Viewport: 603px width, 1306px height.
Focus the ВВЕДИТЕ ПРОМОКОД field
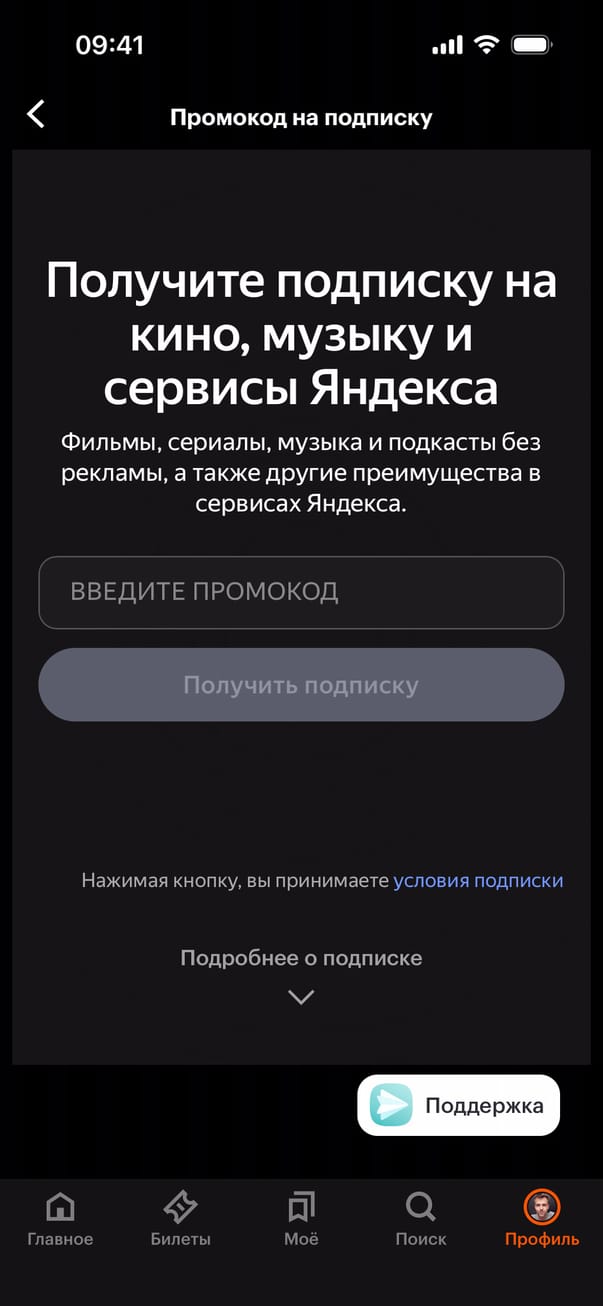(301, 592)
